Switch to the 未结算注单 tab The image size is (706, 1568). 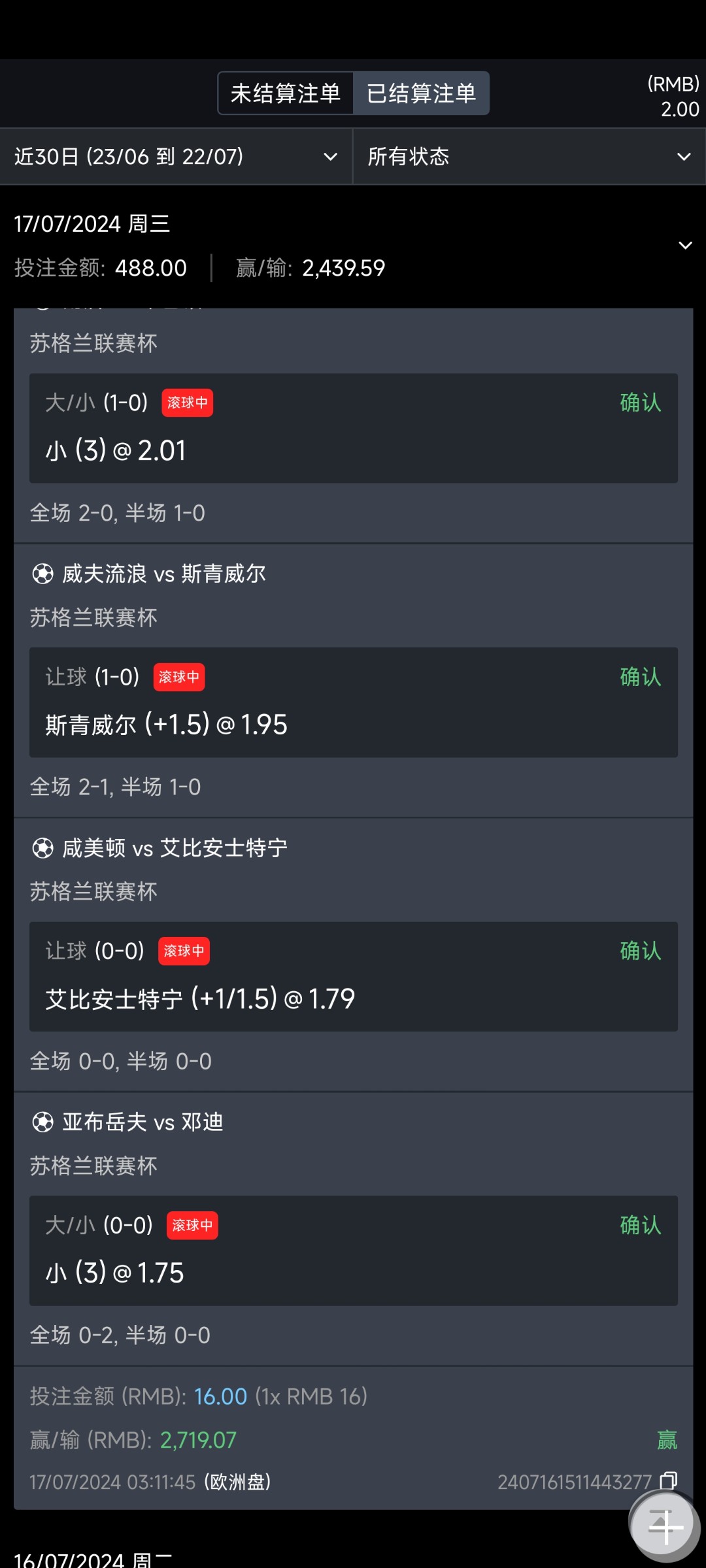(286, 93)
